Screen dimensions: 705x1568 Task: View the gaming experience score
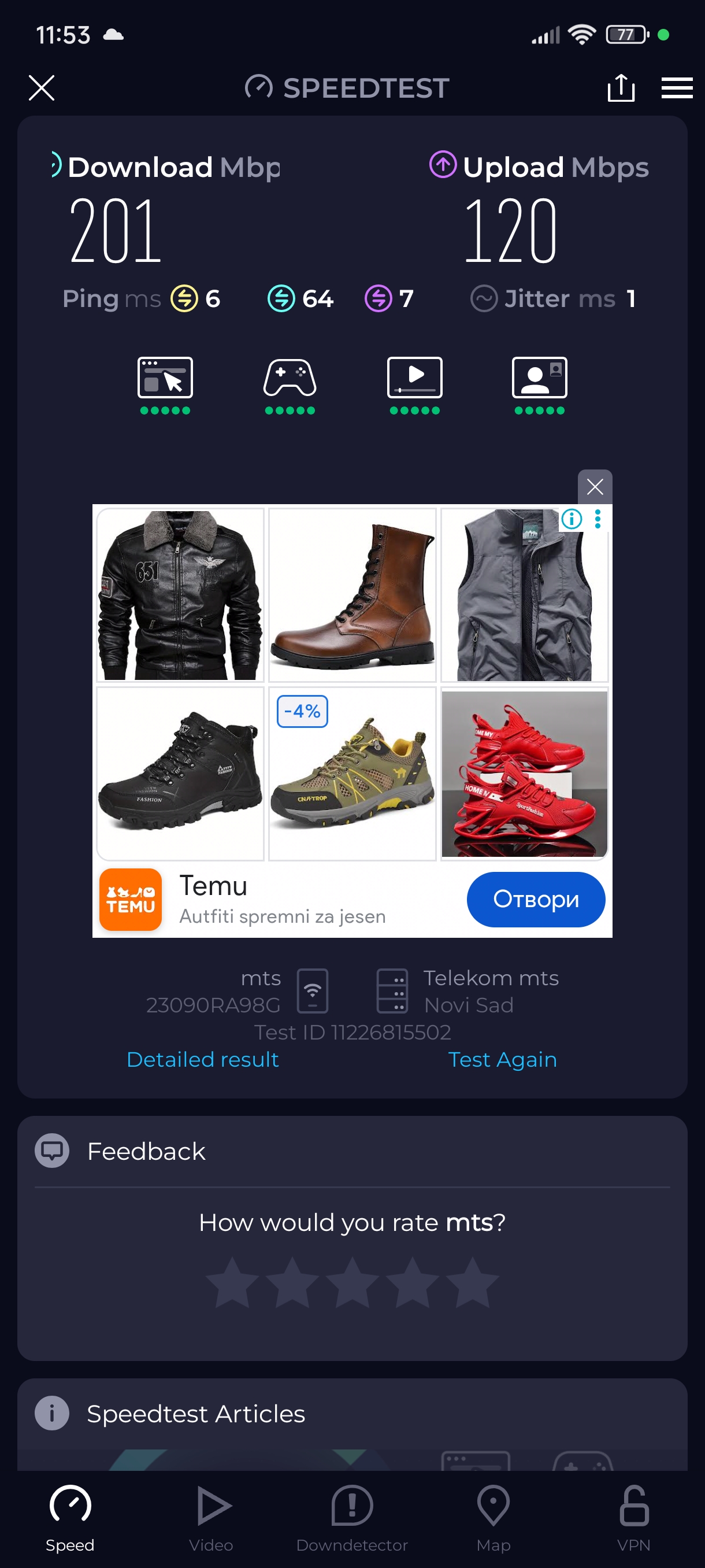290,384
